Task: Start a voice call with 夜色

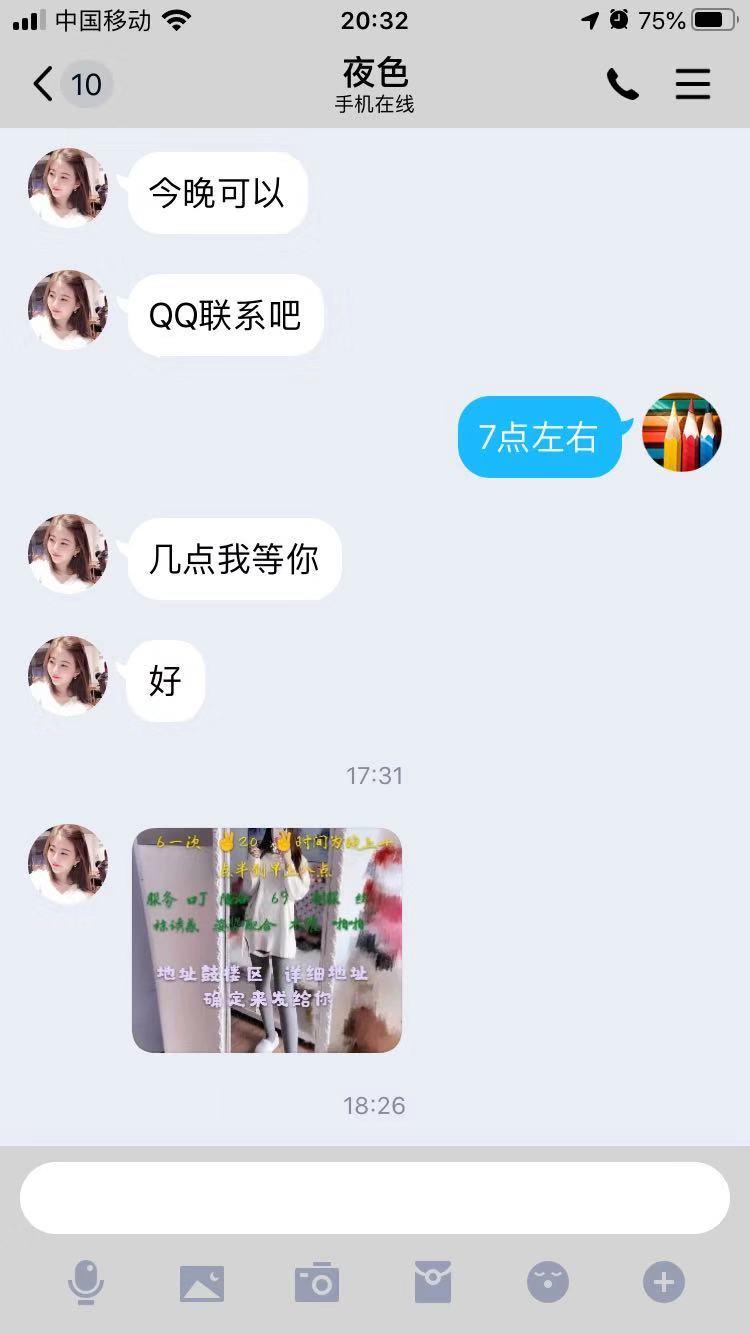Action: (622, 85)
